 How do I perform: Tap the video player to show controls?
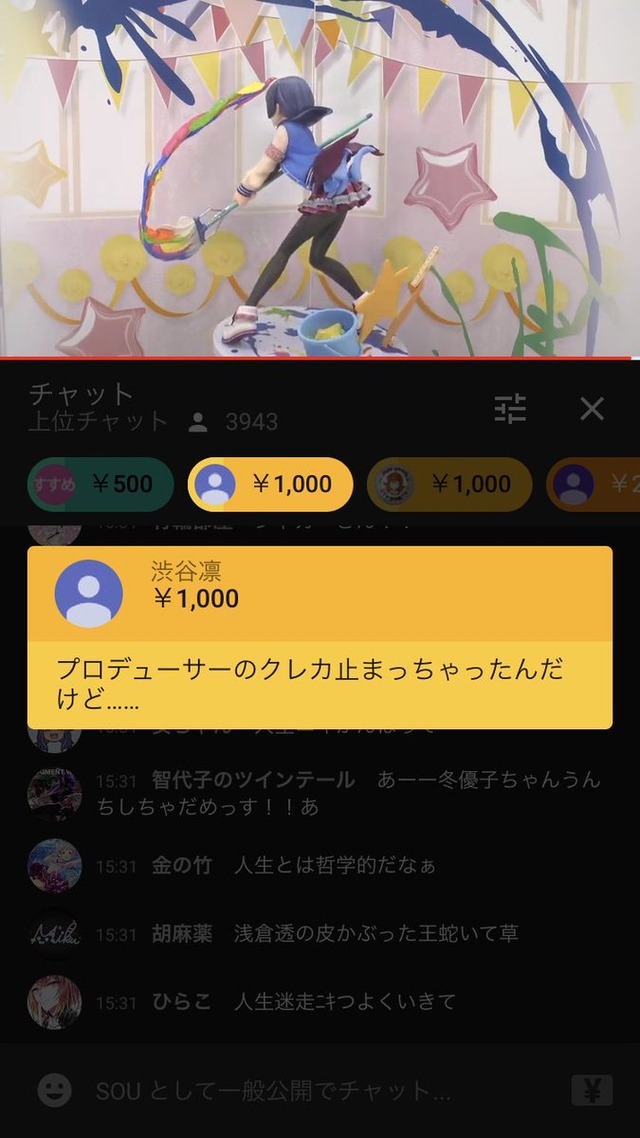(x=320, y=178)
